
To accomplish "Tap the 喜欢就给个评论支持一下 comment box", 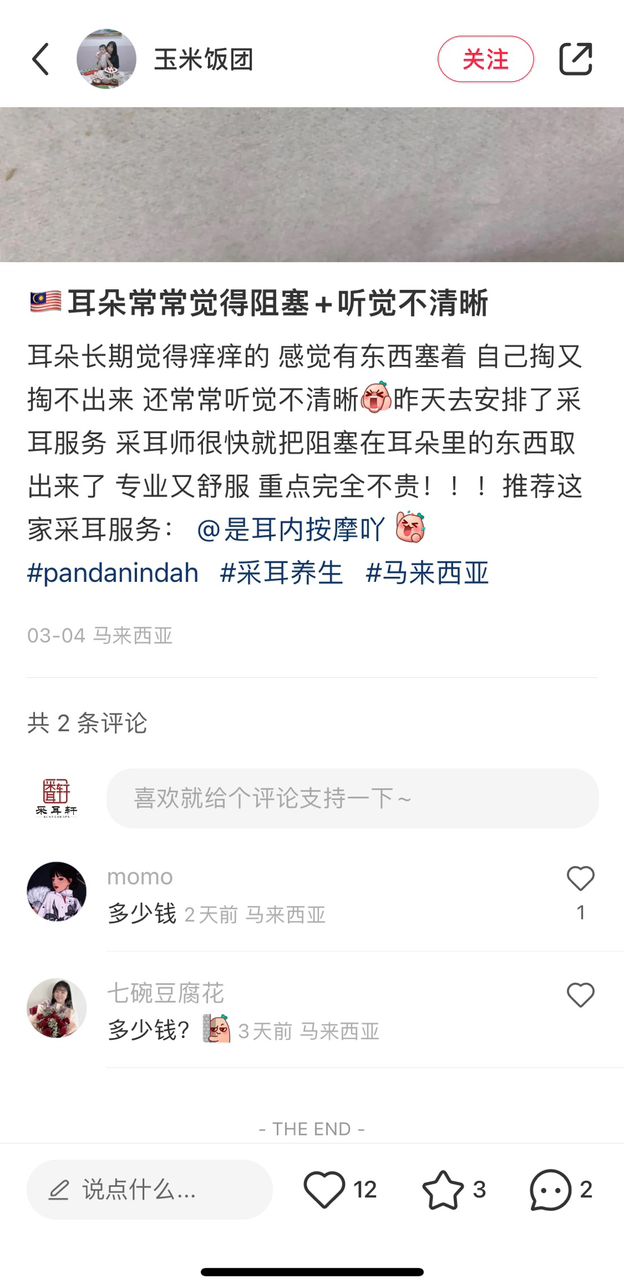I will pyautogui.click(x=353, y=798).
